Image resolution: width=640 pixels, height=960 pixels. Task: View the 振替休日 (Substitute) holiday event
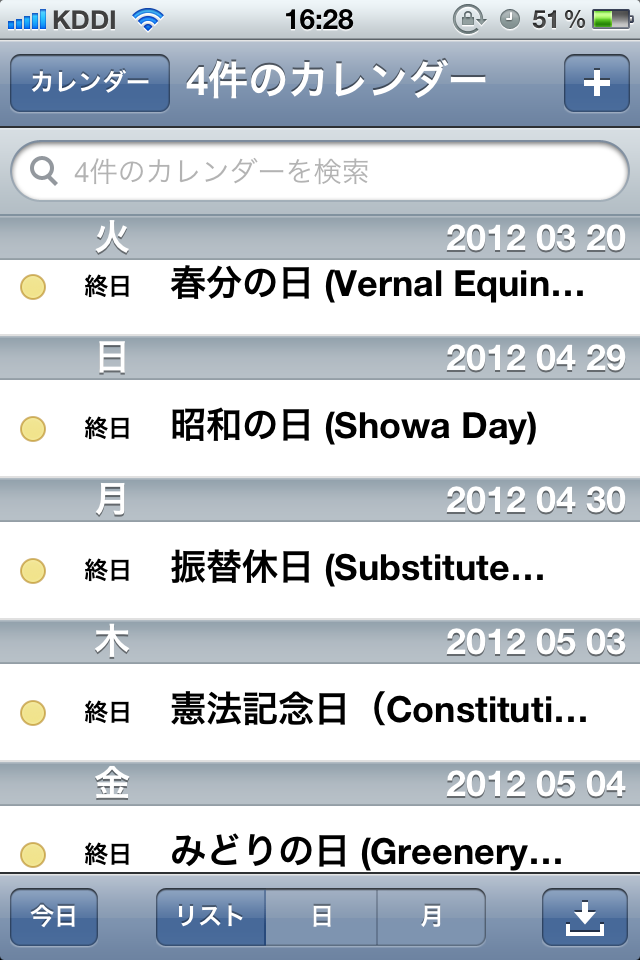click(x=357, y=570)
